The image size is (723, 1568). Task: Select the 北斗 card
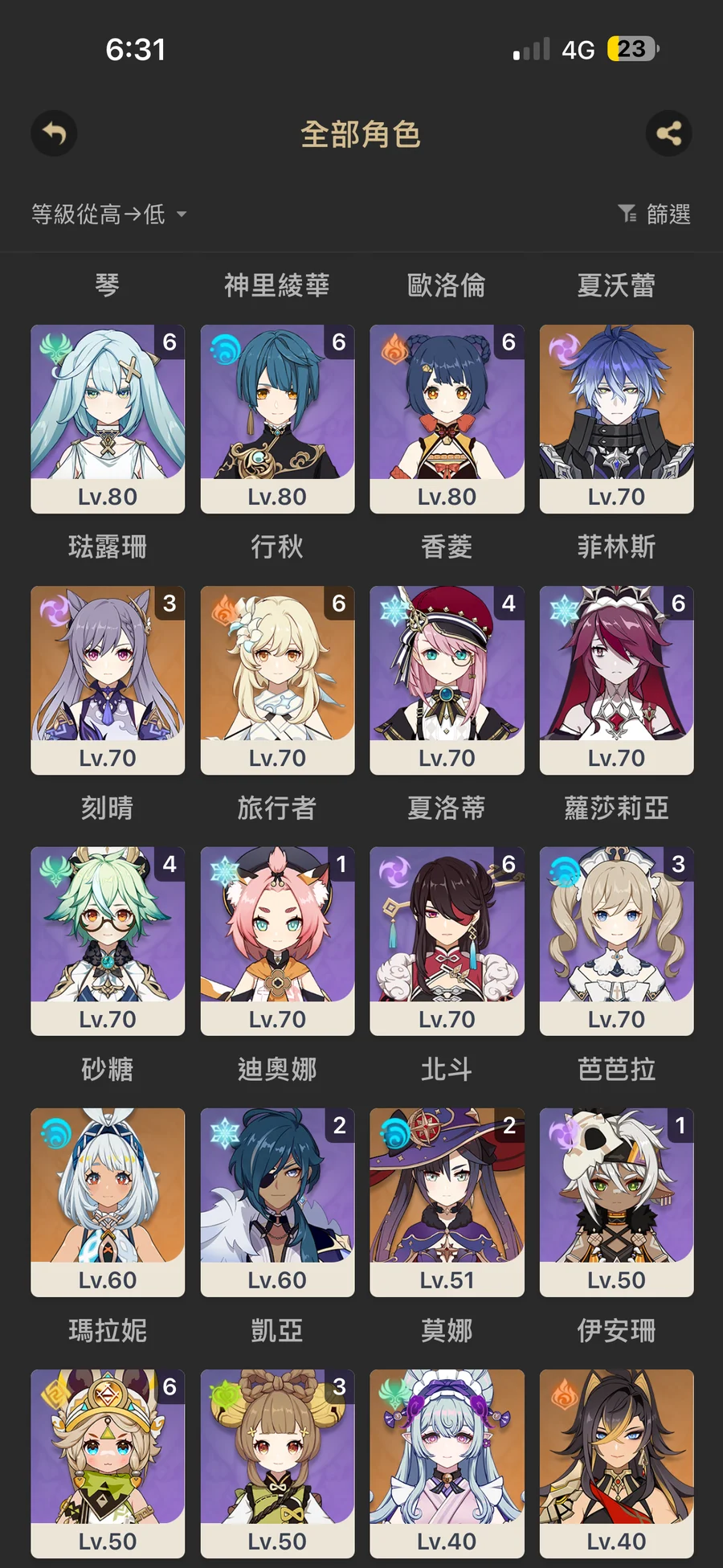click(x=447, y=940)
